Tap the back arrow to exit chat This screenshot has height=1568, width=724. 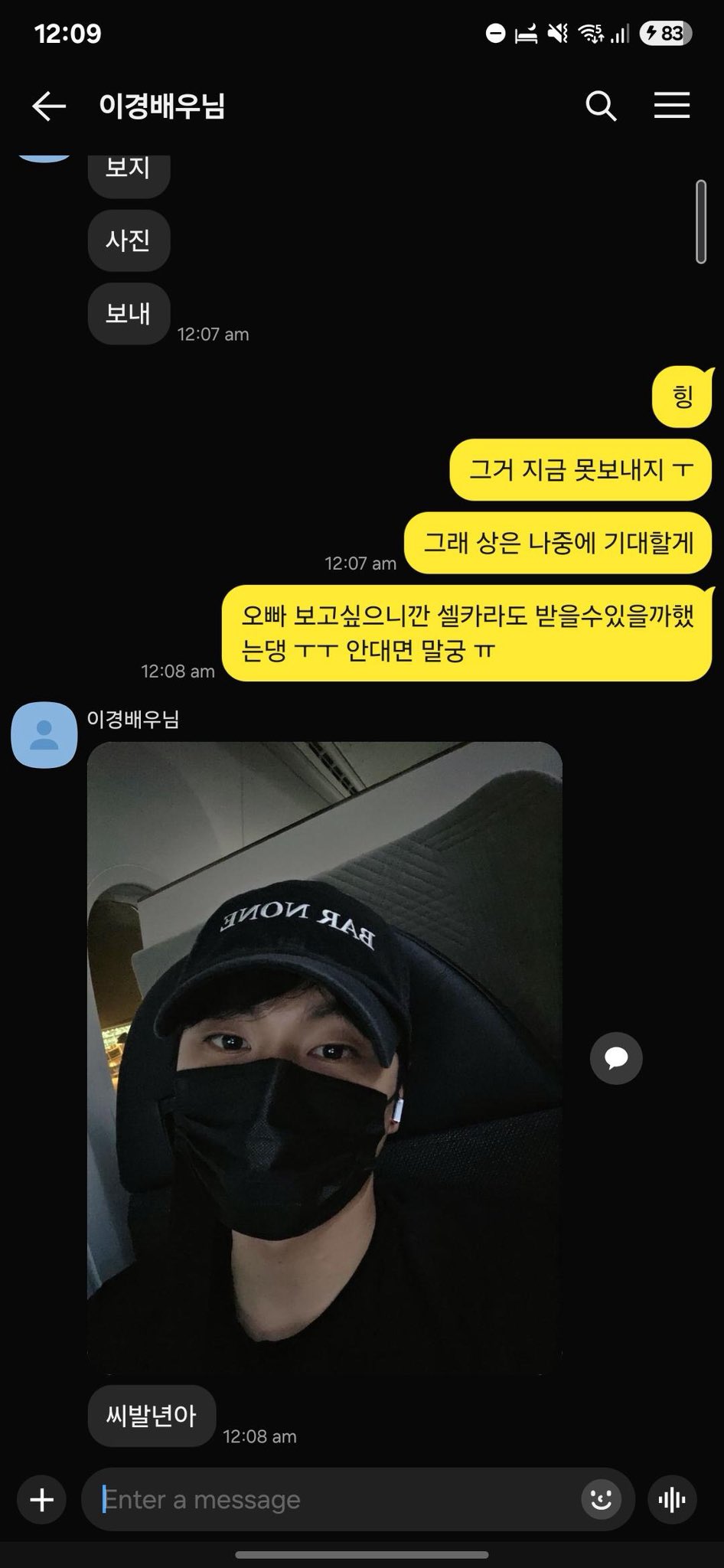coord(47,106)
